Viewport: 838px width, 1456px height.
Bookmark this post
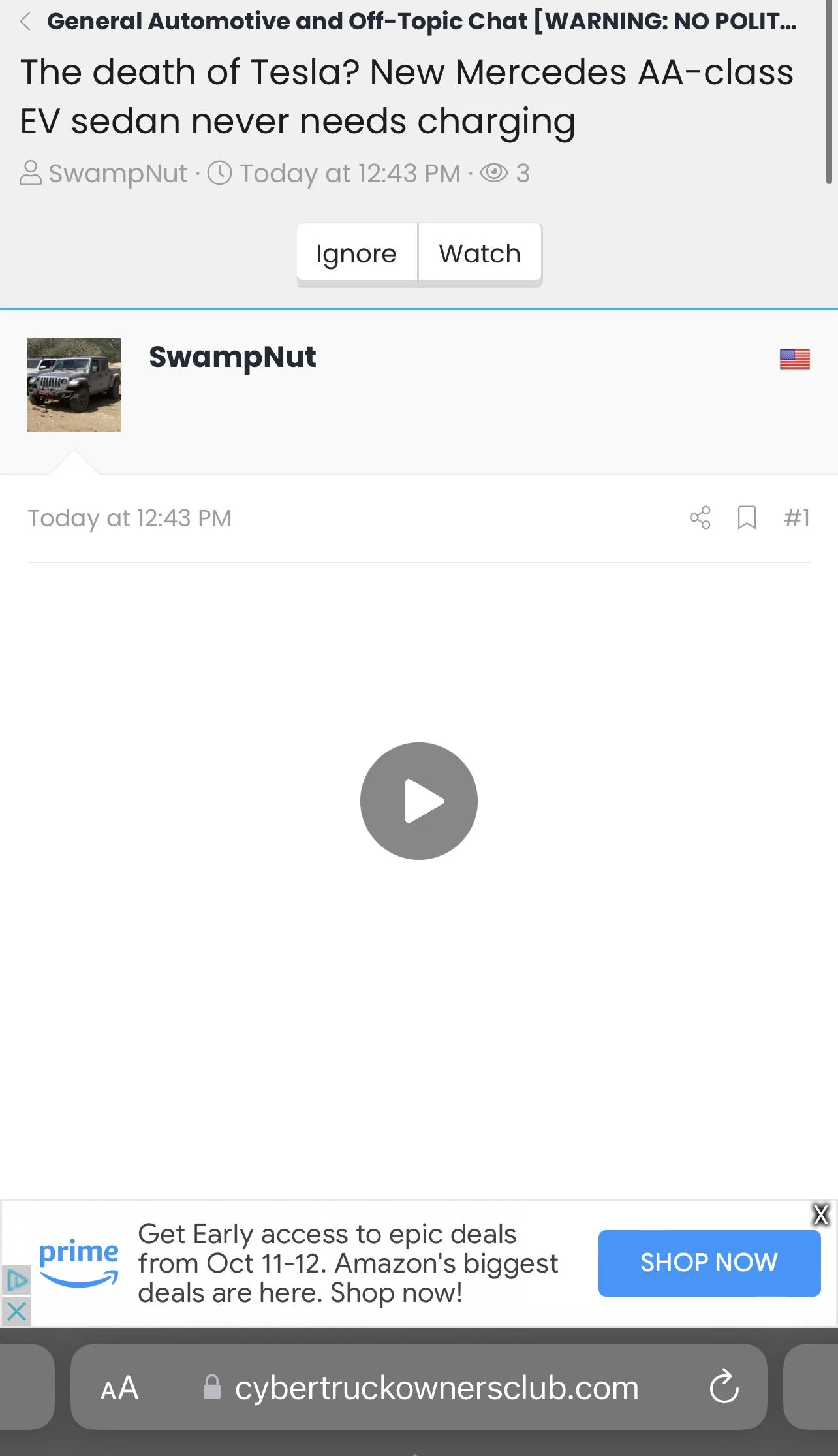[x=747, y=518]
